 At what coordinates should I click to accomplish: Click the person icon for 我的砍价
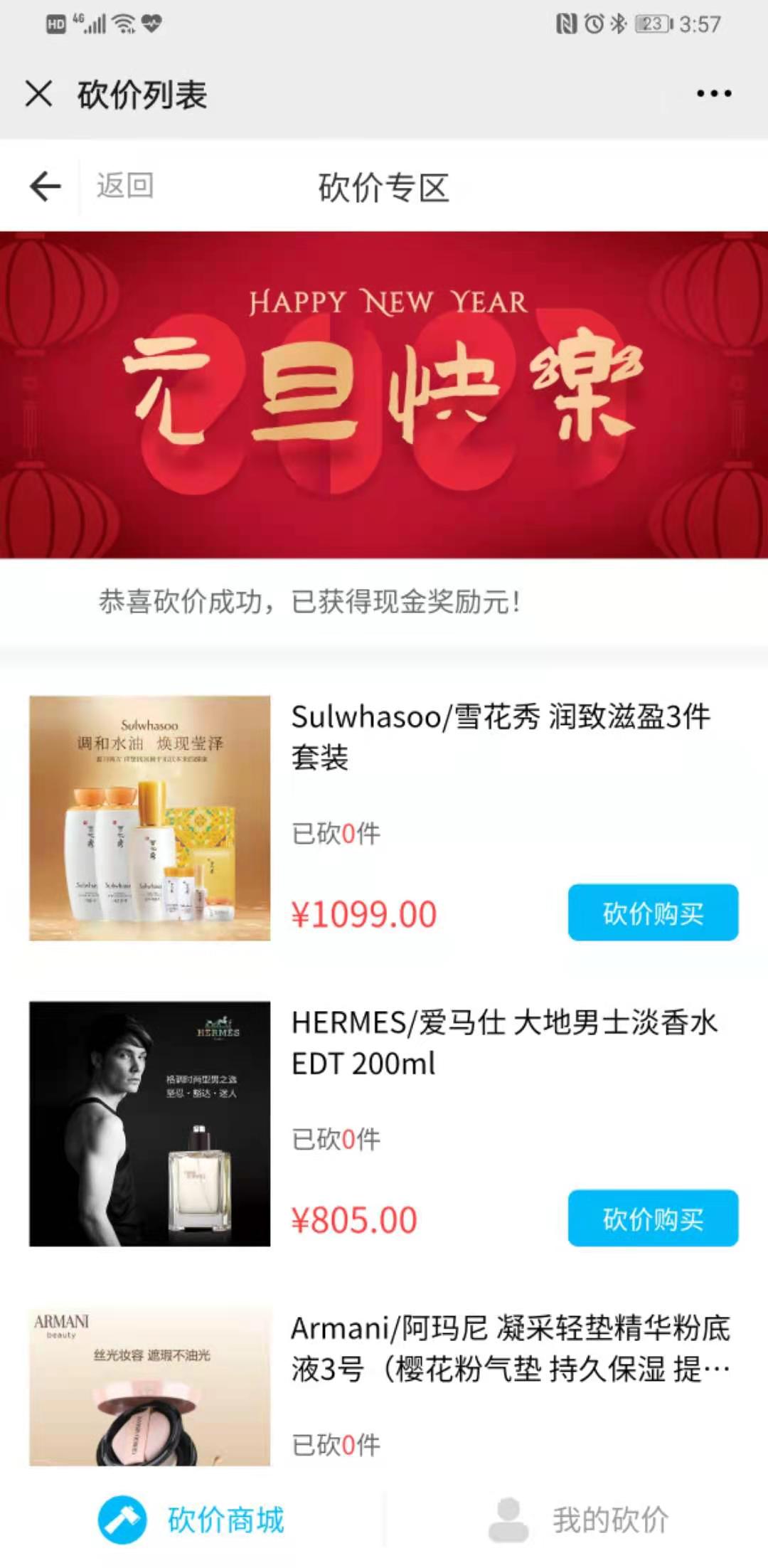pyautogui.click(x=506, y=1519)
